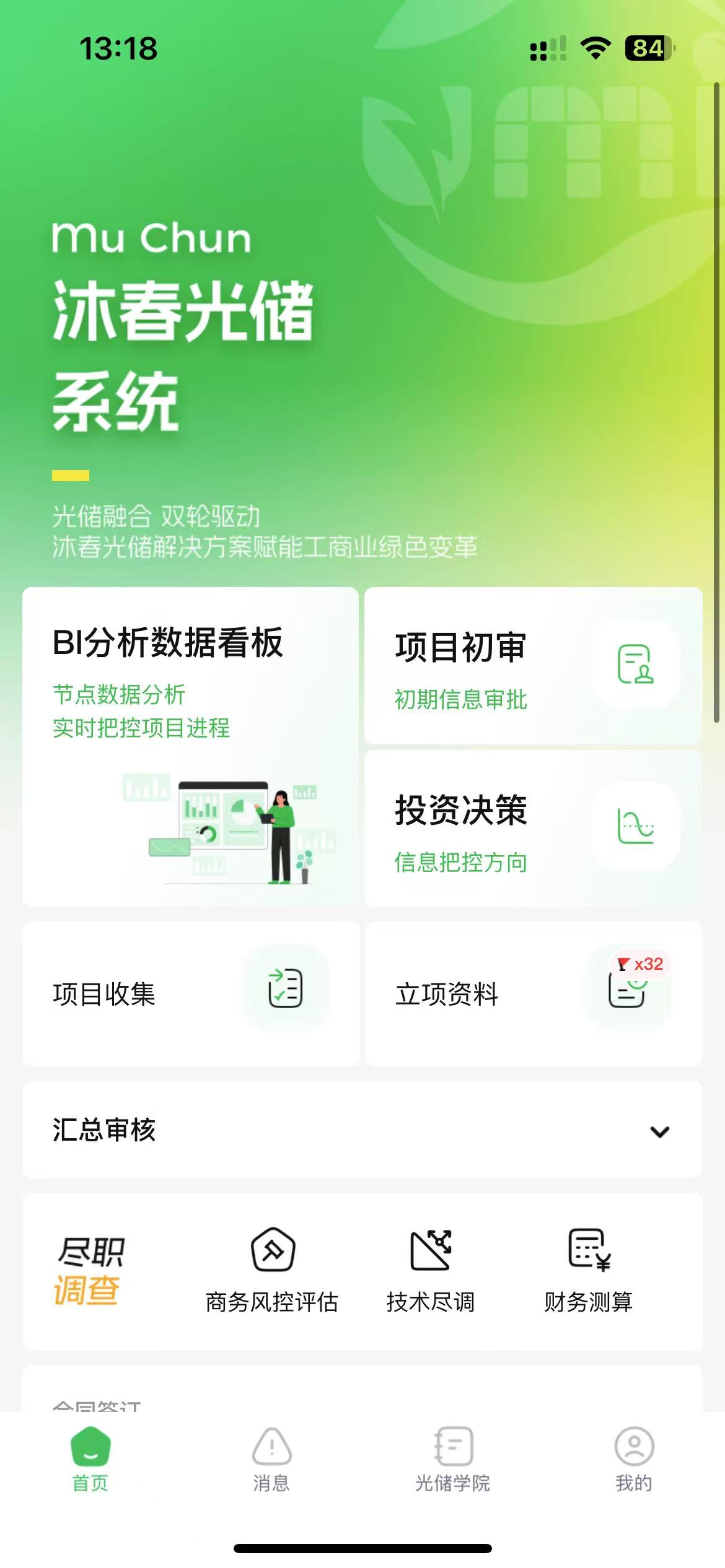Switch to the 我的 tab
Viewport: 725px width, 1568px height.
pyautogui.click(x=633, y=1460)
